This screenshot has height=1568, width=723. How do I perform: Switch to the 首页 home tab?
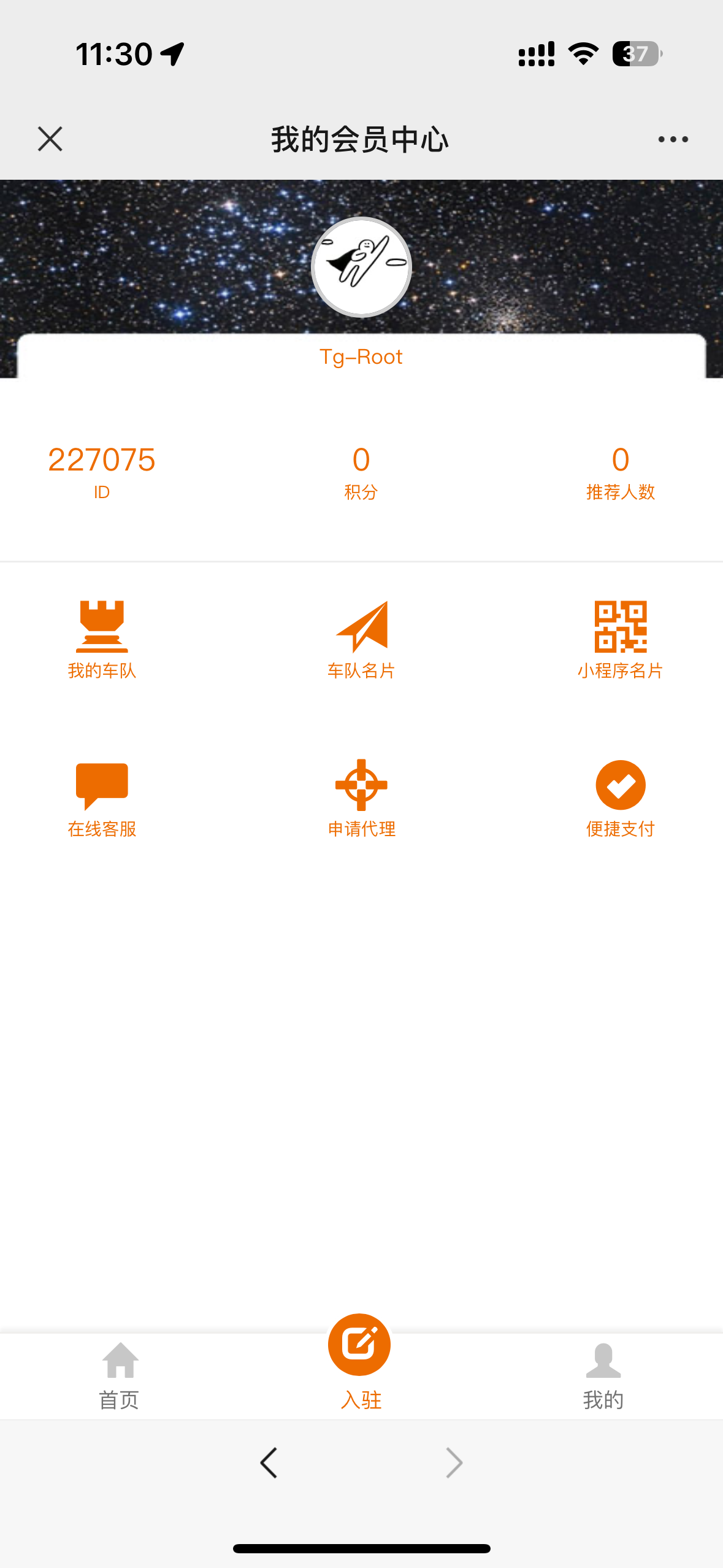click(x=120, y=1375)
